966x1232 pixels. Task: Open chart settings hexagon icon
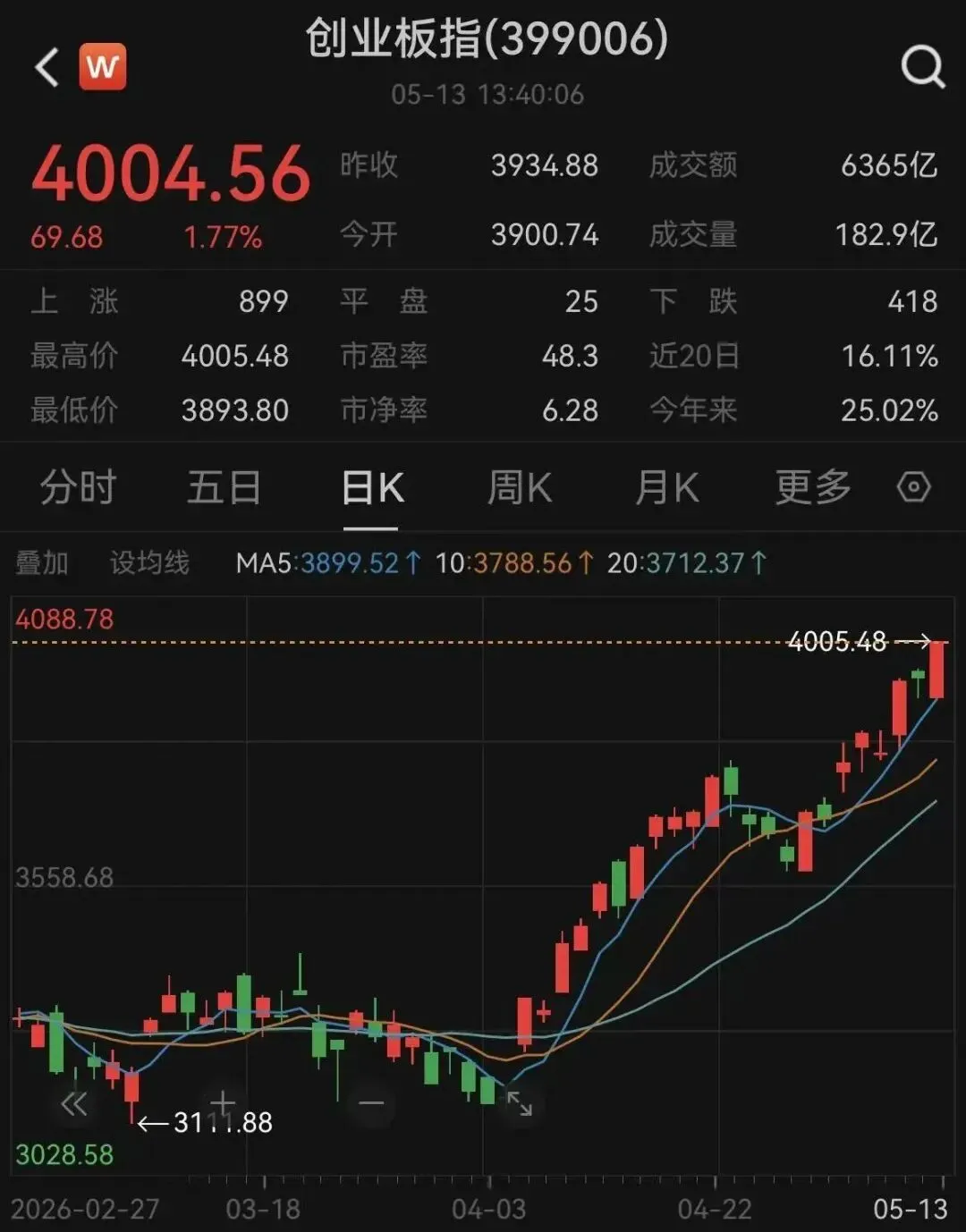pos(913,488)
